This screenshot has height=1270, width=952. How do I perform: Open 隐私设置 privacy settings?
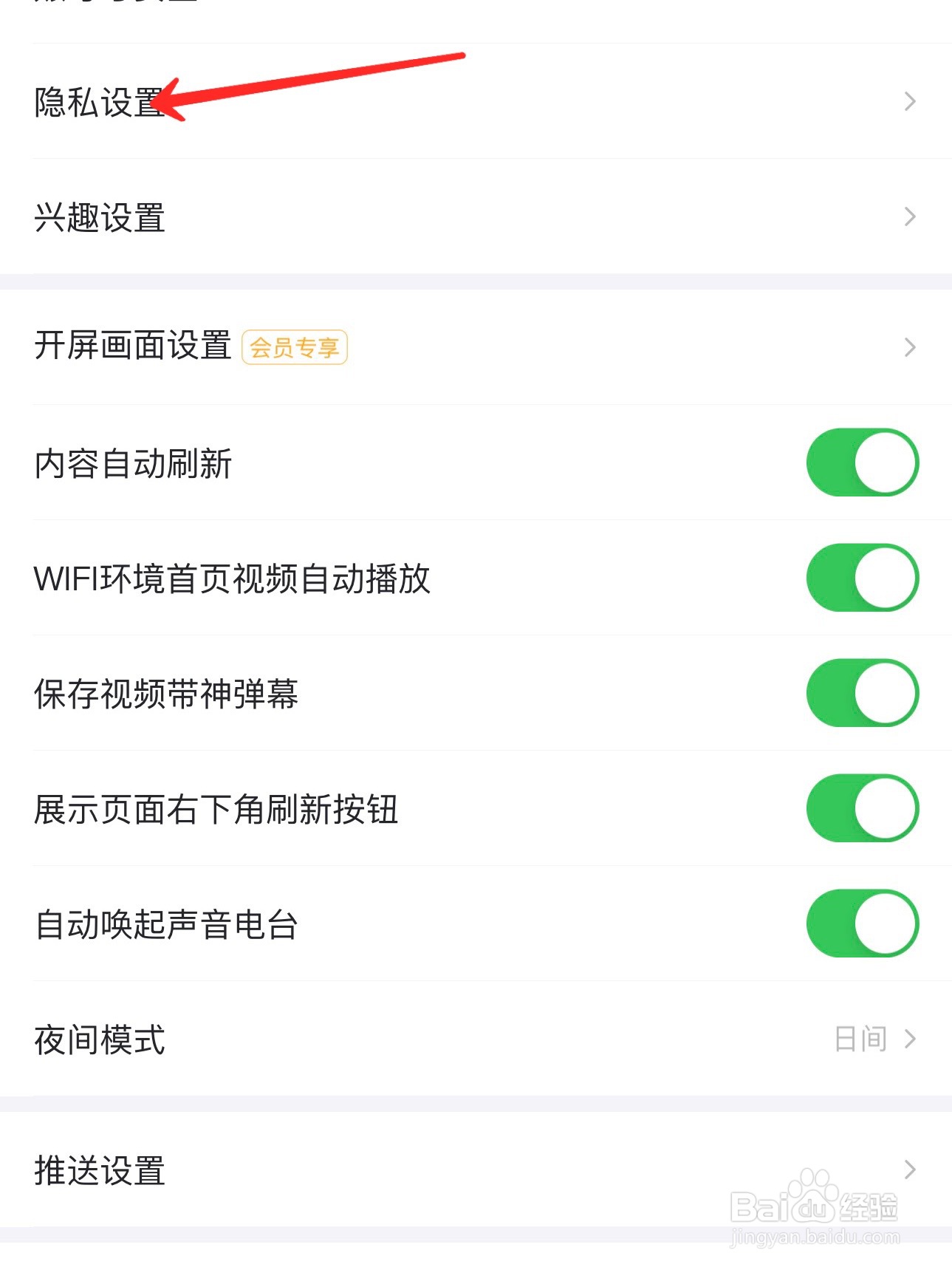[100, 102]
